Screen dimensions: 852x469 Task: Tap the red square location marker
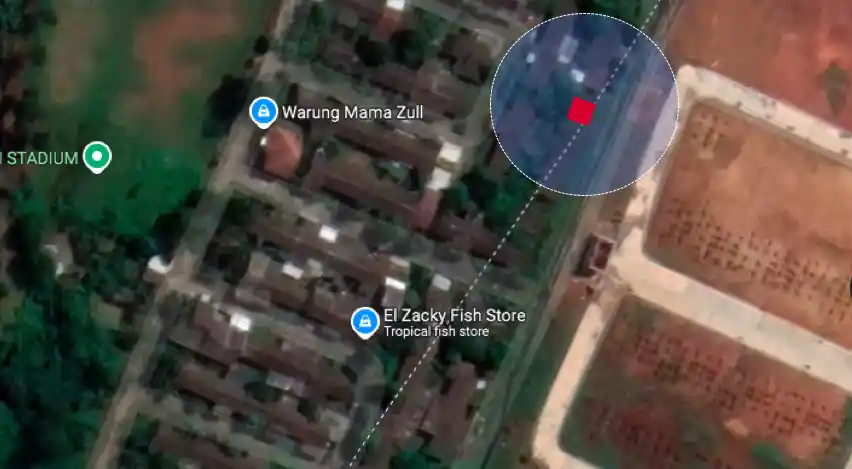(581, 111)
